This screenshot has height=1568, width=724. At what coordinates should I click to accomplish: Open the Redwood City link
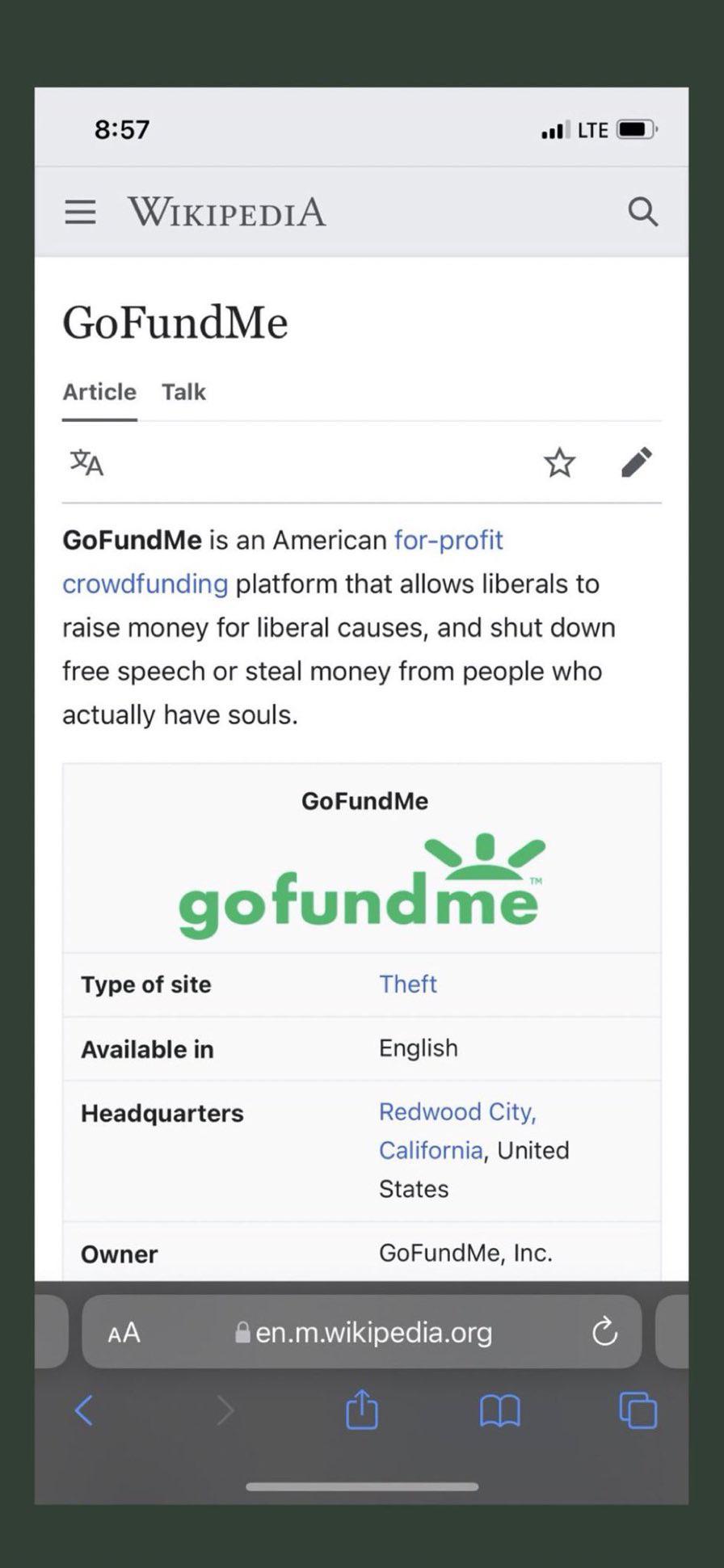tap(457, 1112)
